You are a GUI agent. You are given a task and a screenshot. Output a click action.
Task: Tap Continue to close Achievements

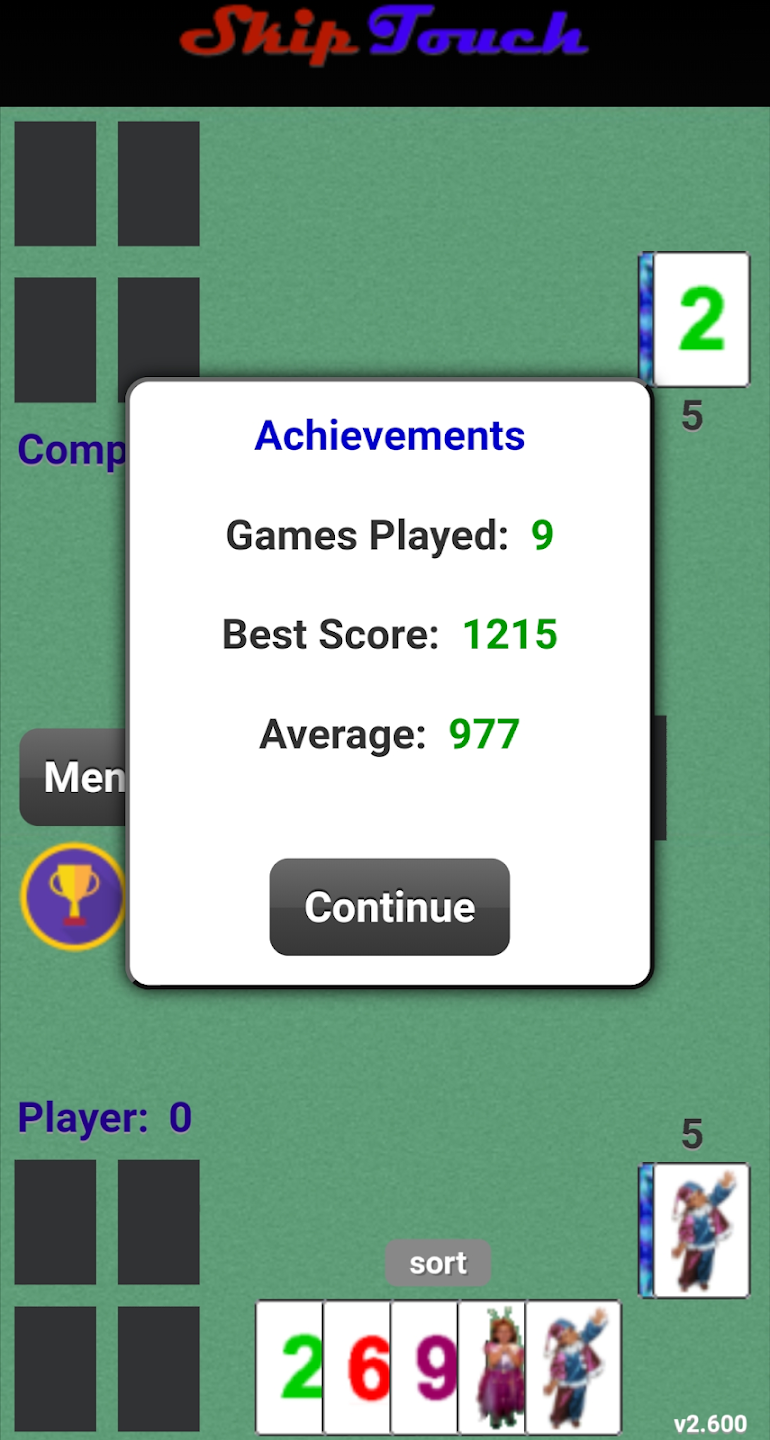coord(389,907)
